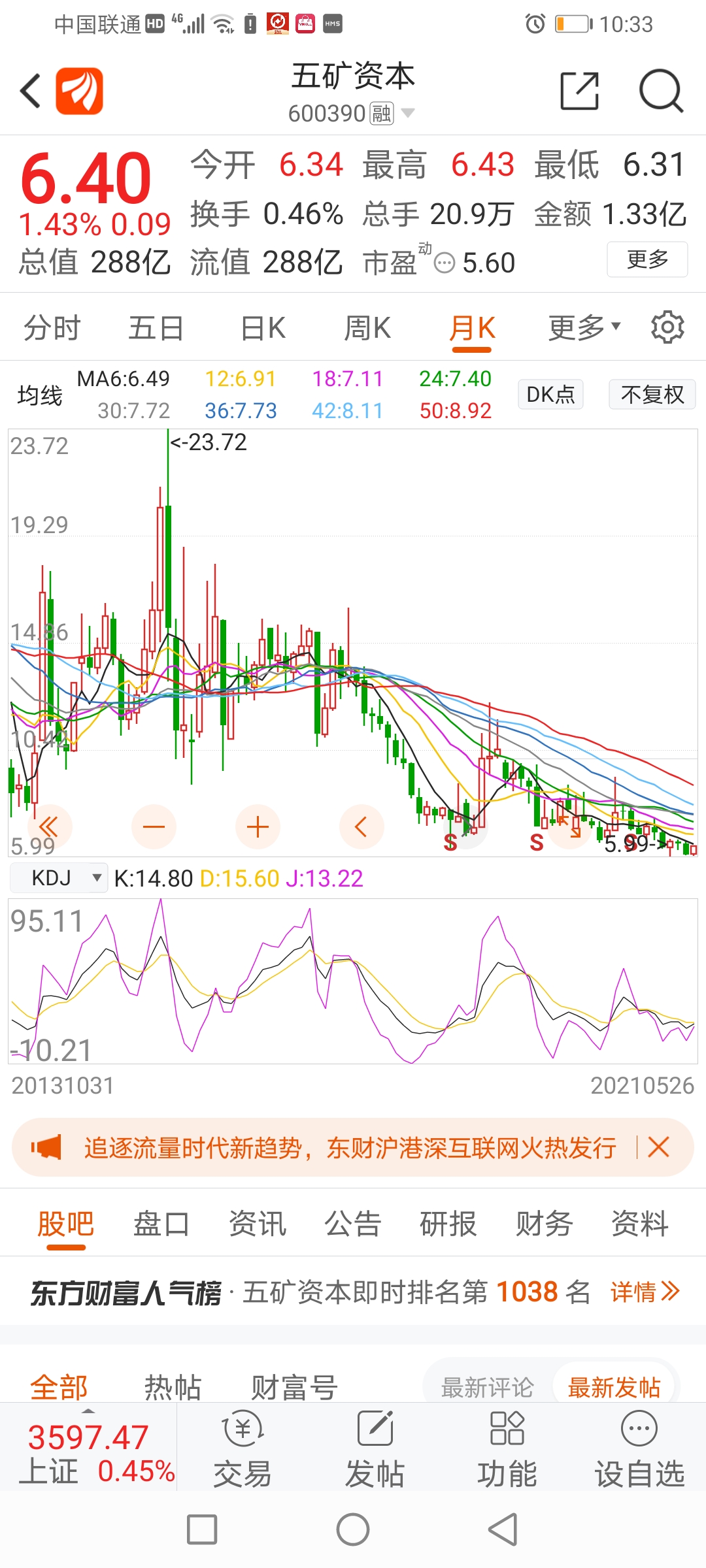Share this stock page
Viewport: 706px width, 1568px height.
click(x=580, y=91)
